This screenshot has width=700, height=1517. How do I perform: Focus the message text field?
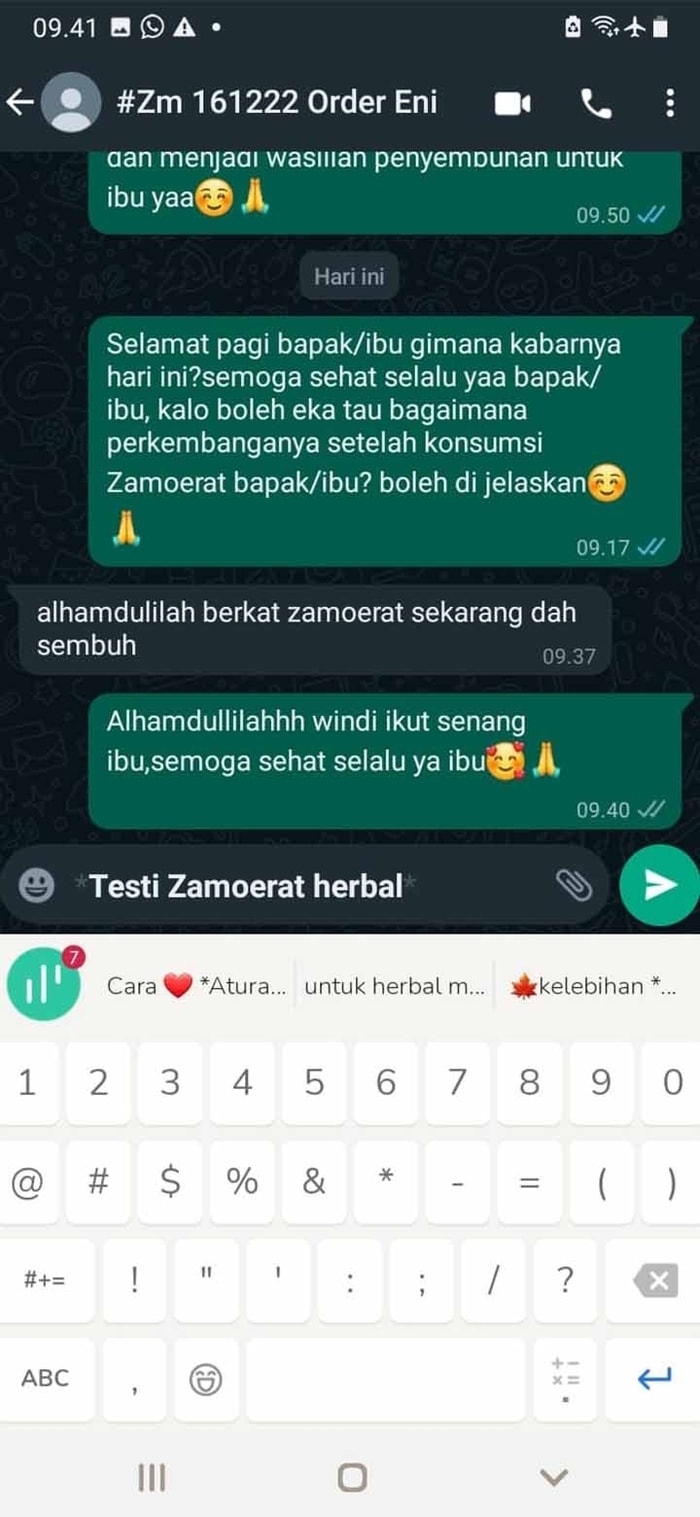(x=300, y=885)
